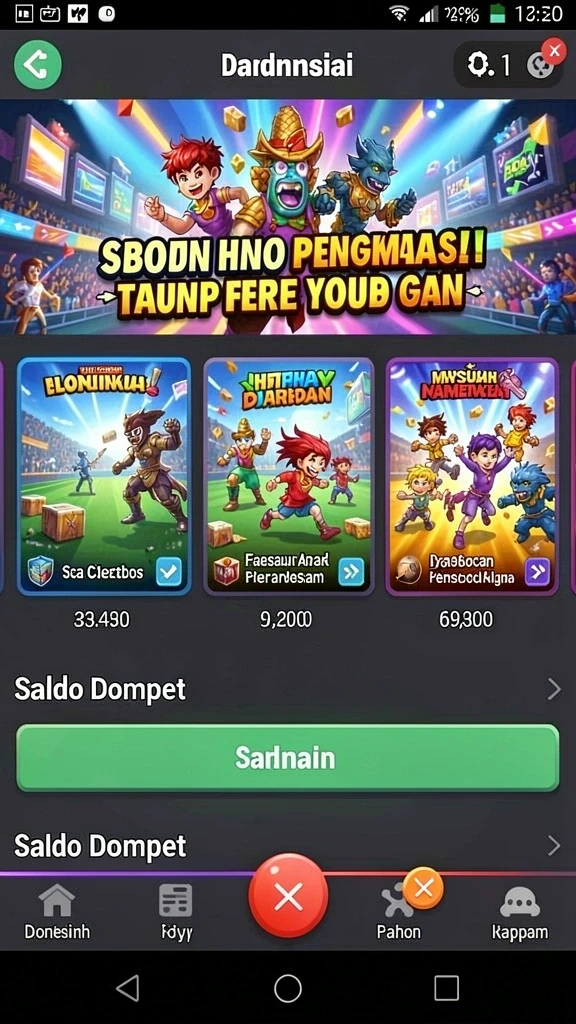576x1024 pixels.
Task: Open the game card priced 69,300
Action: (472, 477)
